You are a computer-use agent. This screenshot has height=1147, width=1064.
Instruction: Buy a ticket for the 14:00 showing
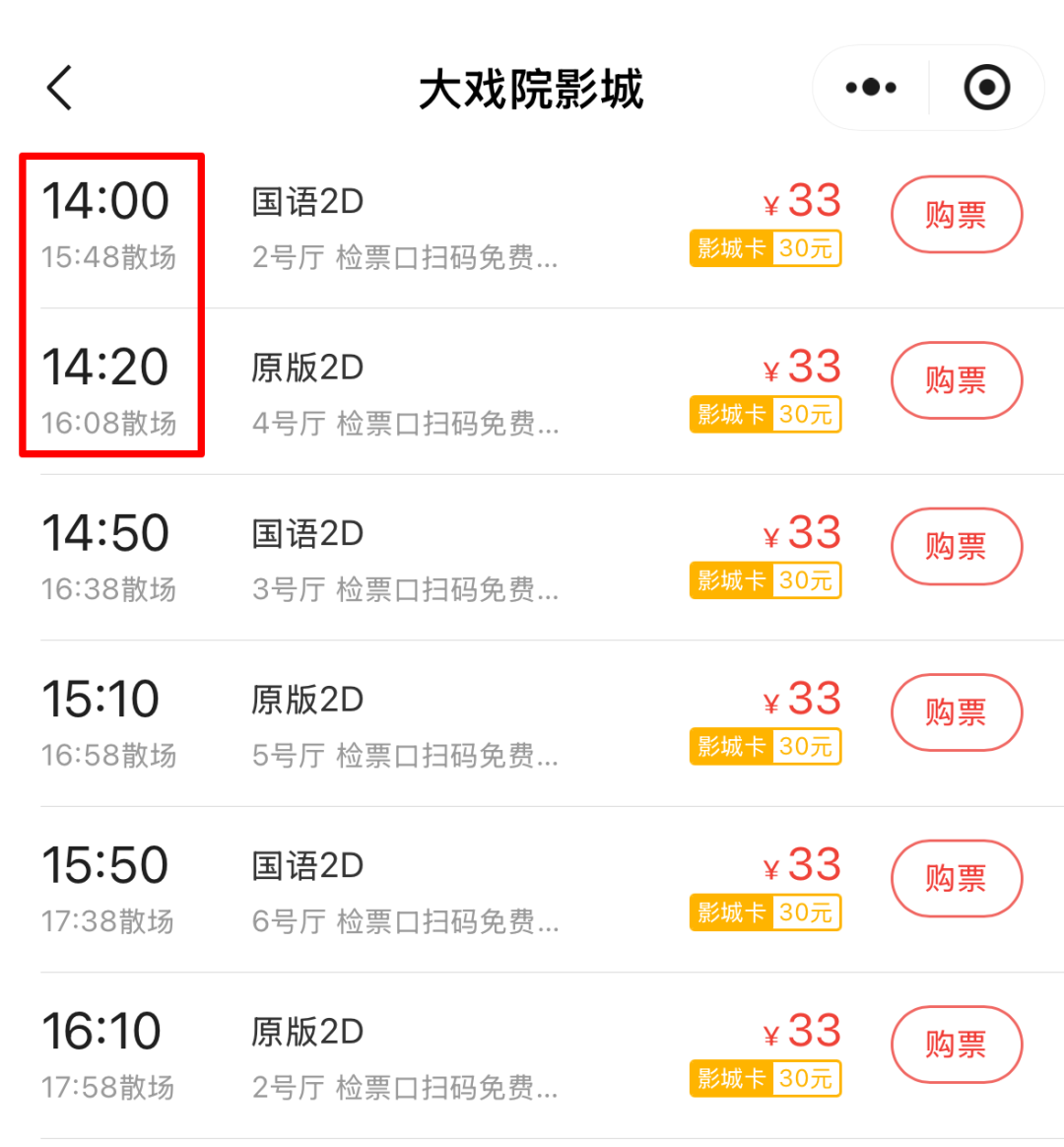point(956,215)
